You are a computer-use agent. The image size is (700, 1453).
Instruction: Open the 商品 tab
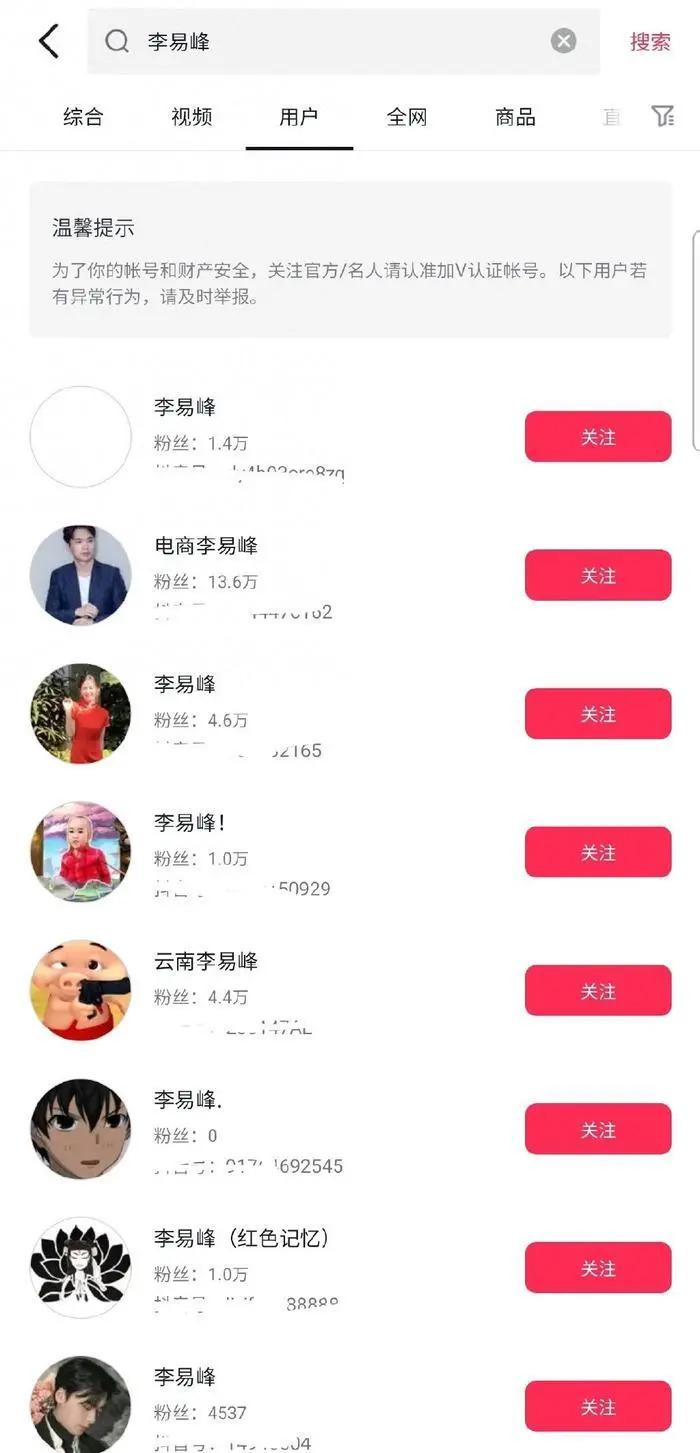[515, 117]
